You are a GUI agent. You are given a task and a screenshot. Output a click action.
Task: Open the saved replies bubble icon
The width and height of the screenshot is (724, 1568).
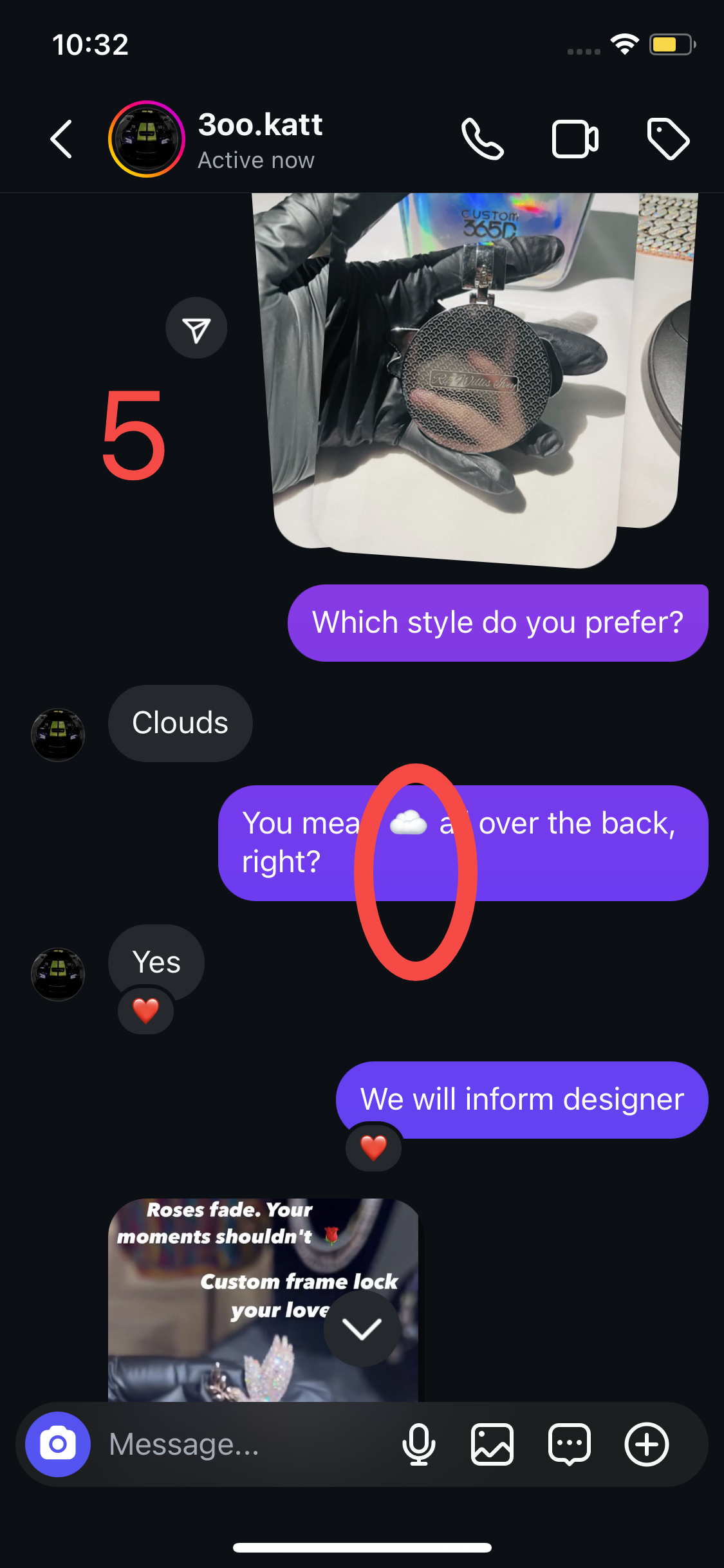(x=570, y=1444)
